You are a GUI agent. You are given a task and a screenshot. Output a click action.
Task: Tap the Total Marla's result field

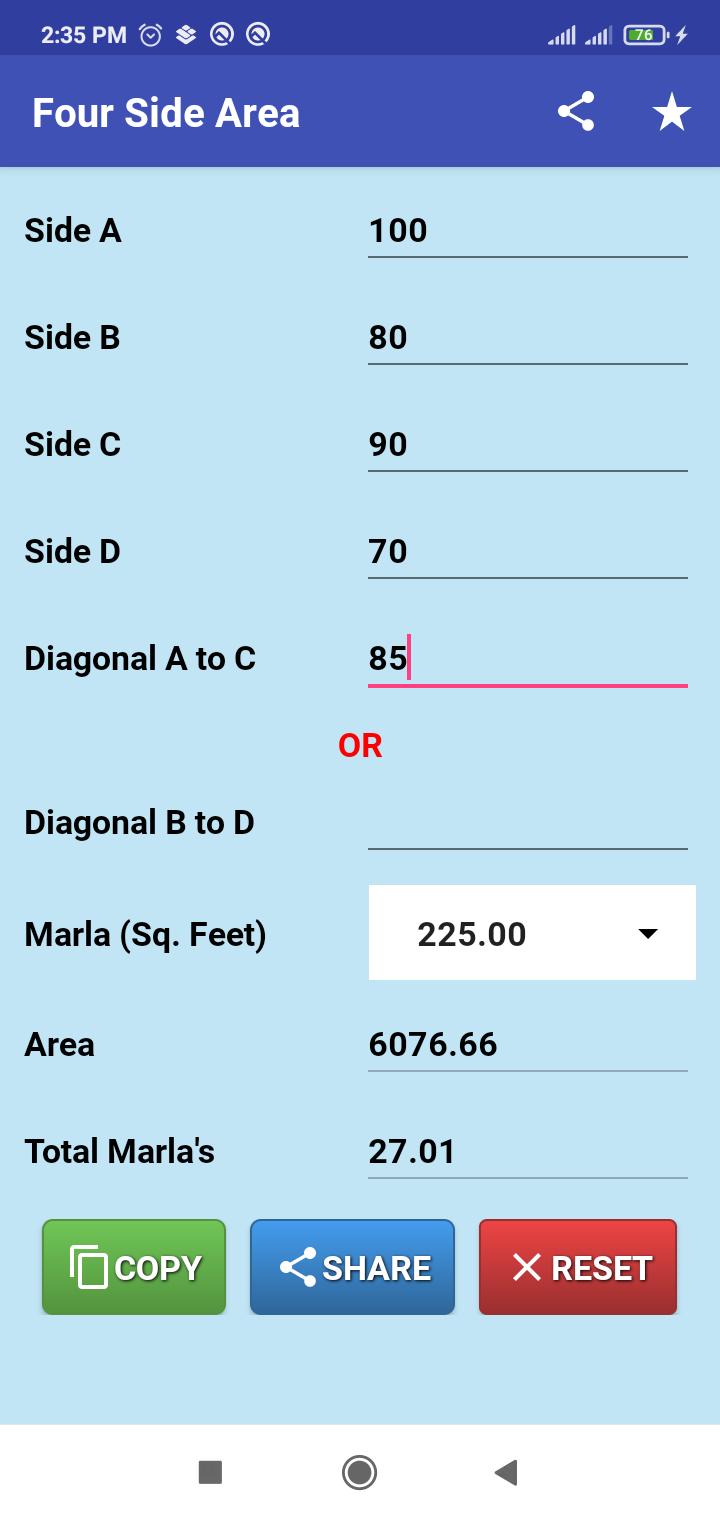pyautogui.click(x=528, y=1152)
